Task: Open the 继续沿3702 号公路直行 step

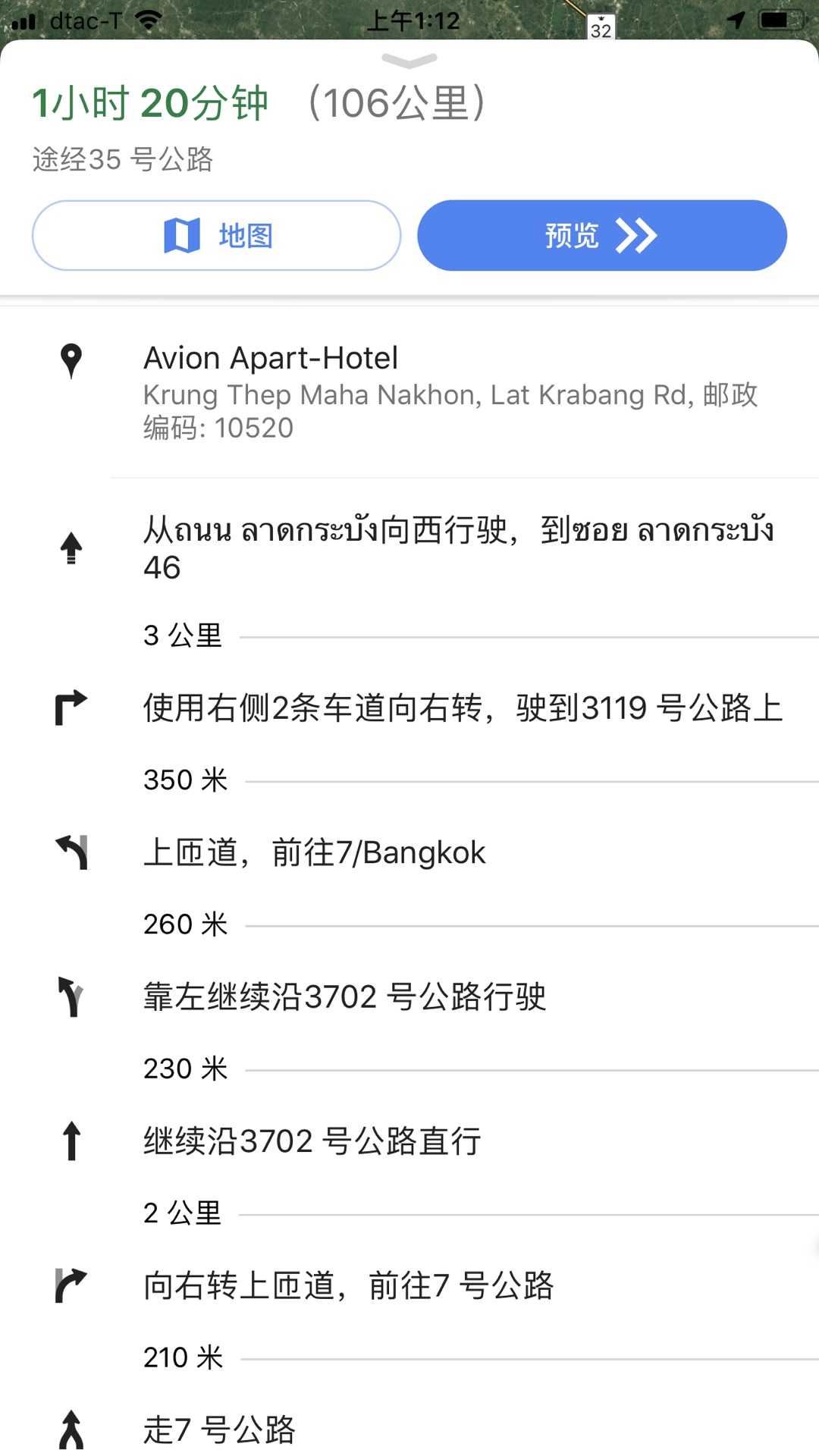Action: [312, 1141]
